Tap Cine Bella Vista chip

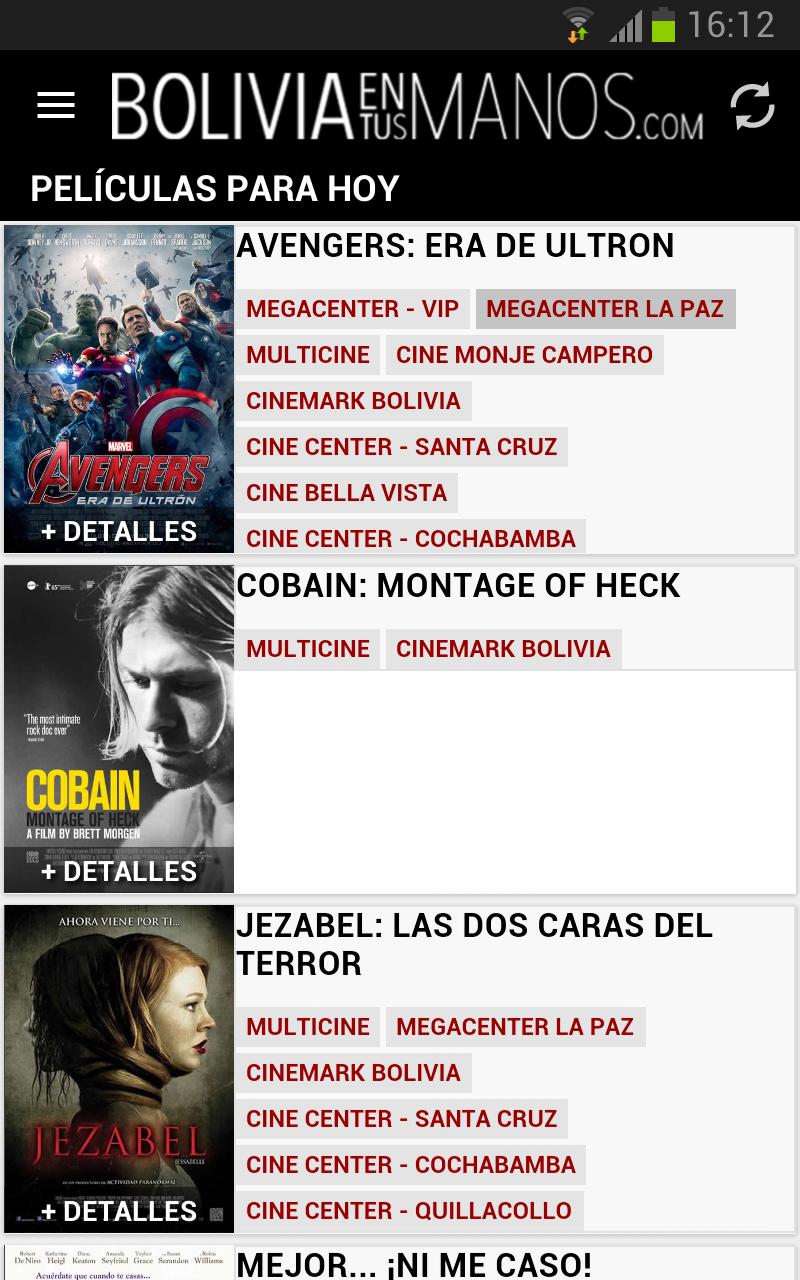346,493
